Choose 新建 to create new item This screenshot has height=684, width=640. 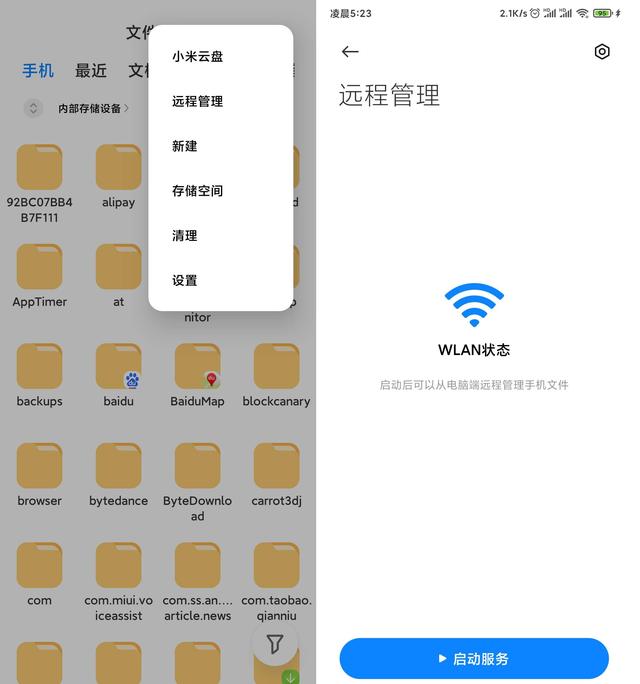[x=185, y=146]
